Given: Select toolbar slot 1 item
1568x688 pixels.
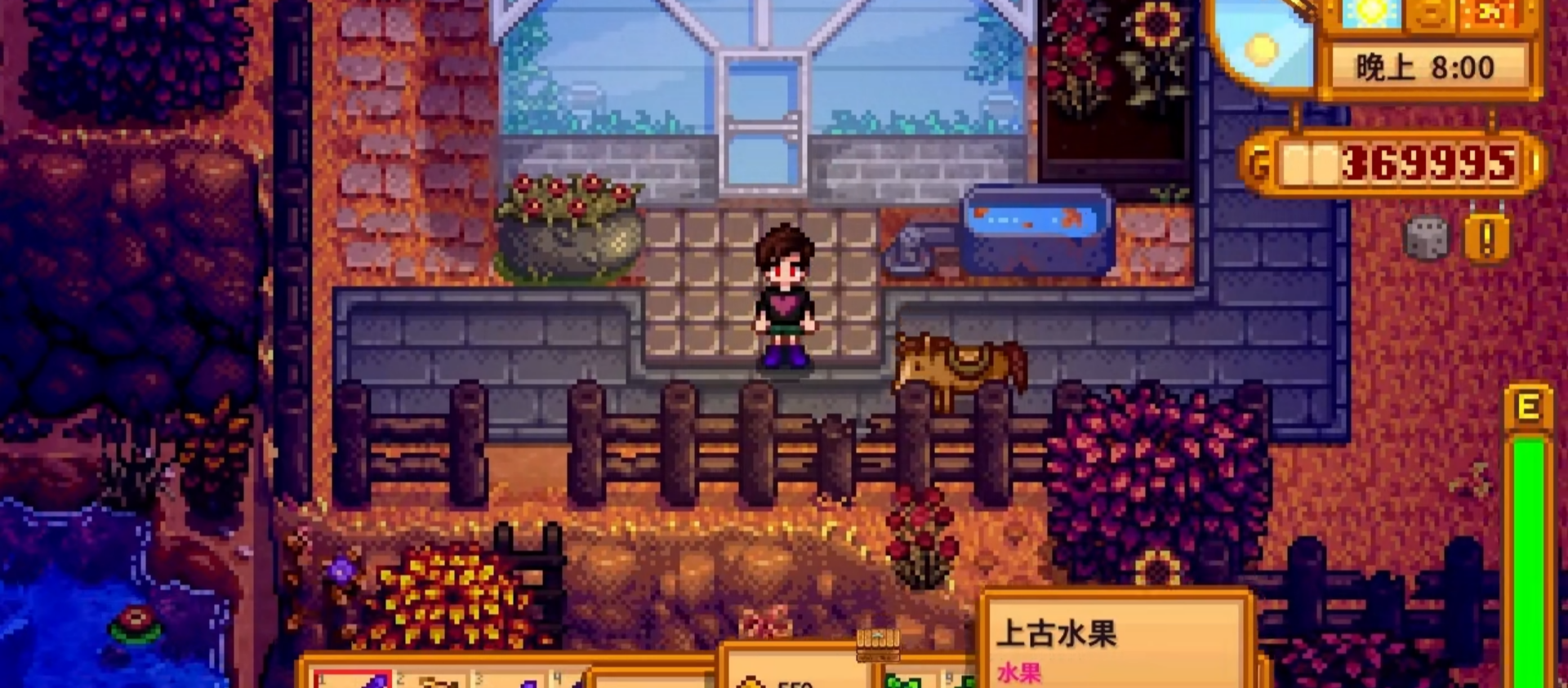Looking at the screenshot, I should click(353, 681).
